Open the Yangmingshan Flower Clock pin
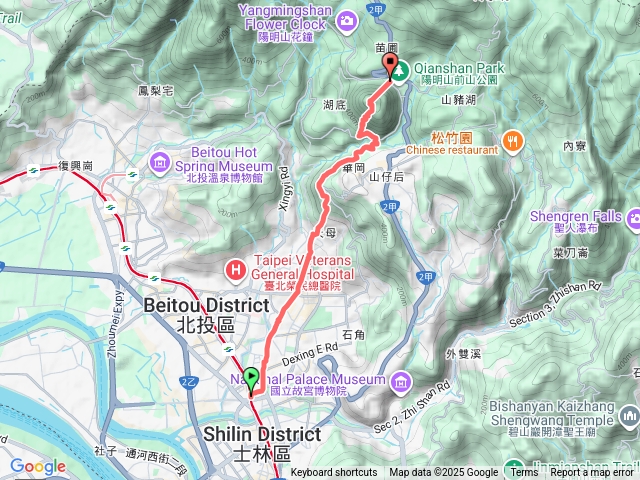 [347, 19]
